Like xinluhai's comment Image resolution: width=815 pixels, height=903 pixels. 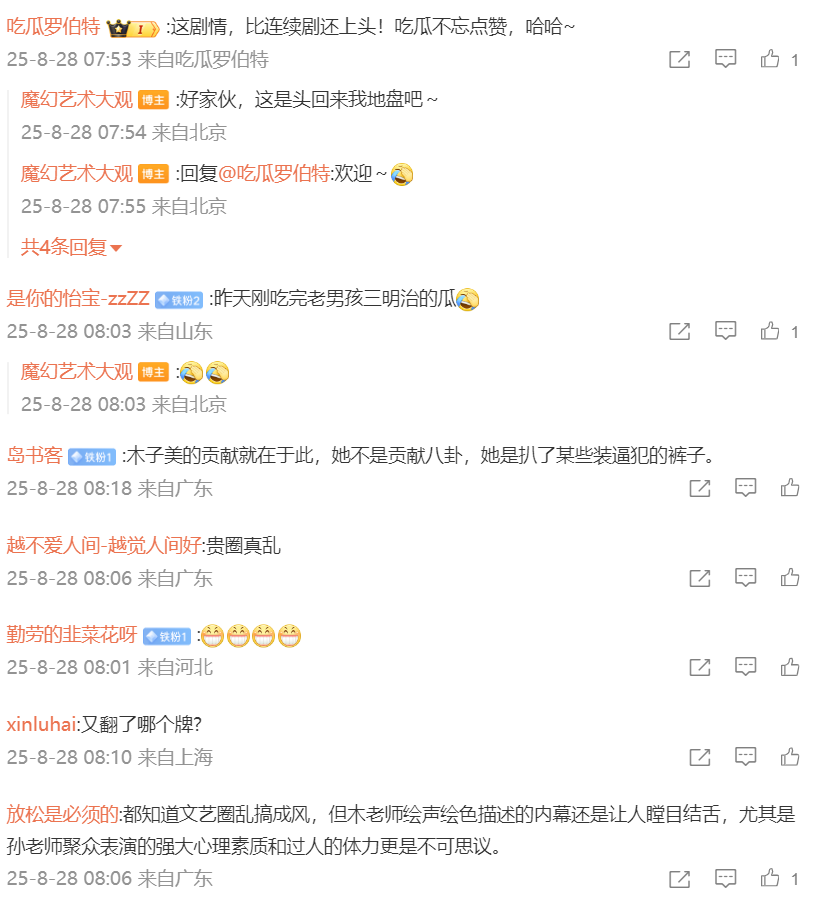click(790, 757)
